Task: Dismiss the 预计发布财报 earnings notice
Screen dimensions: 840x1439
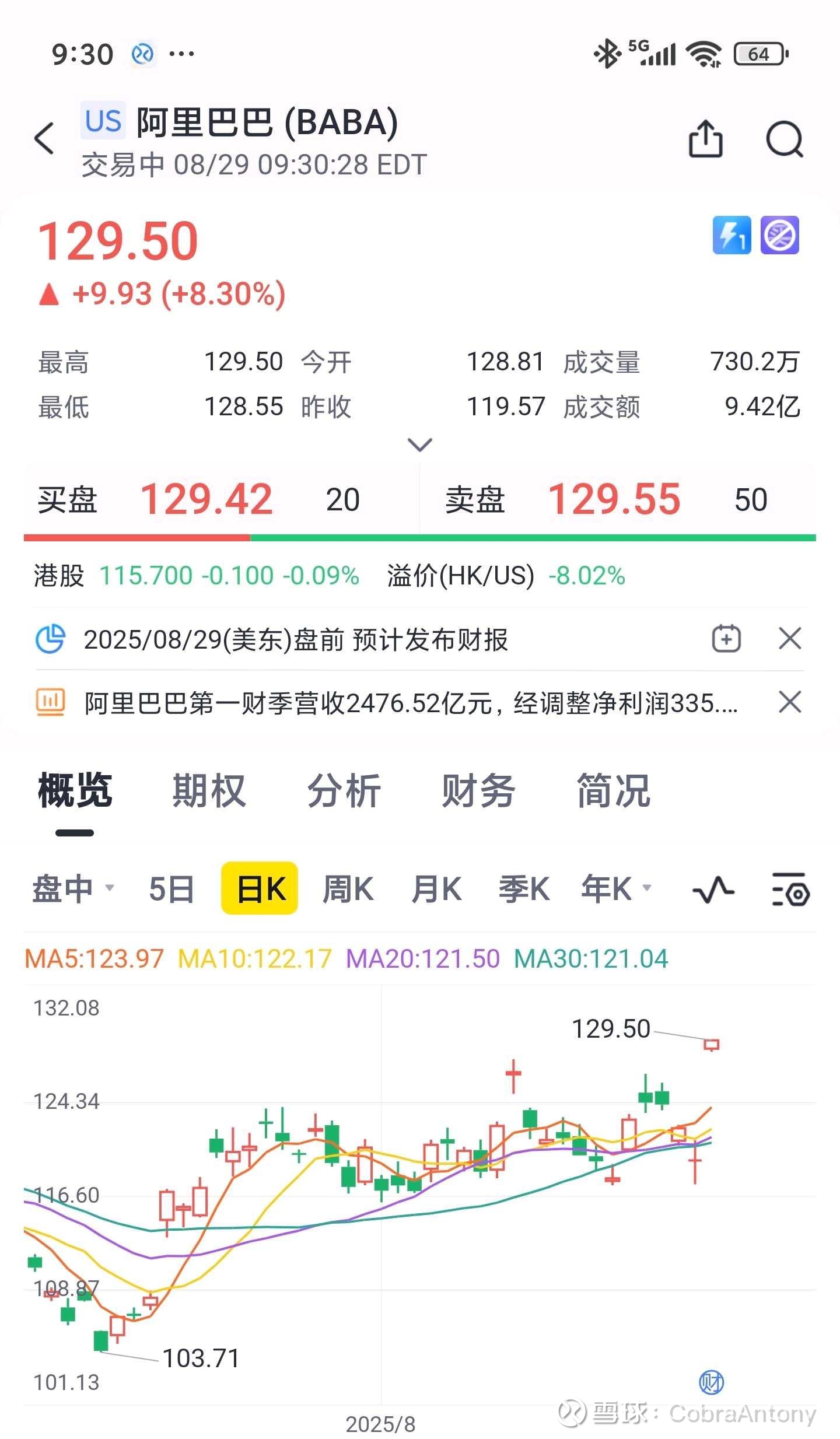Action: (x=790, y=639)
